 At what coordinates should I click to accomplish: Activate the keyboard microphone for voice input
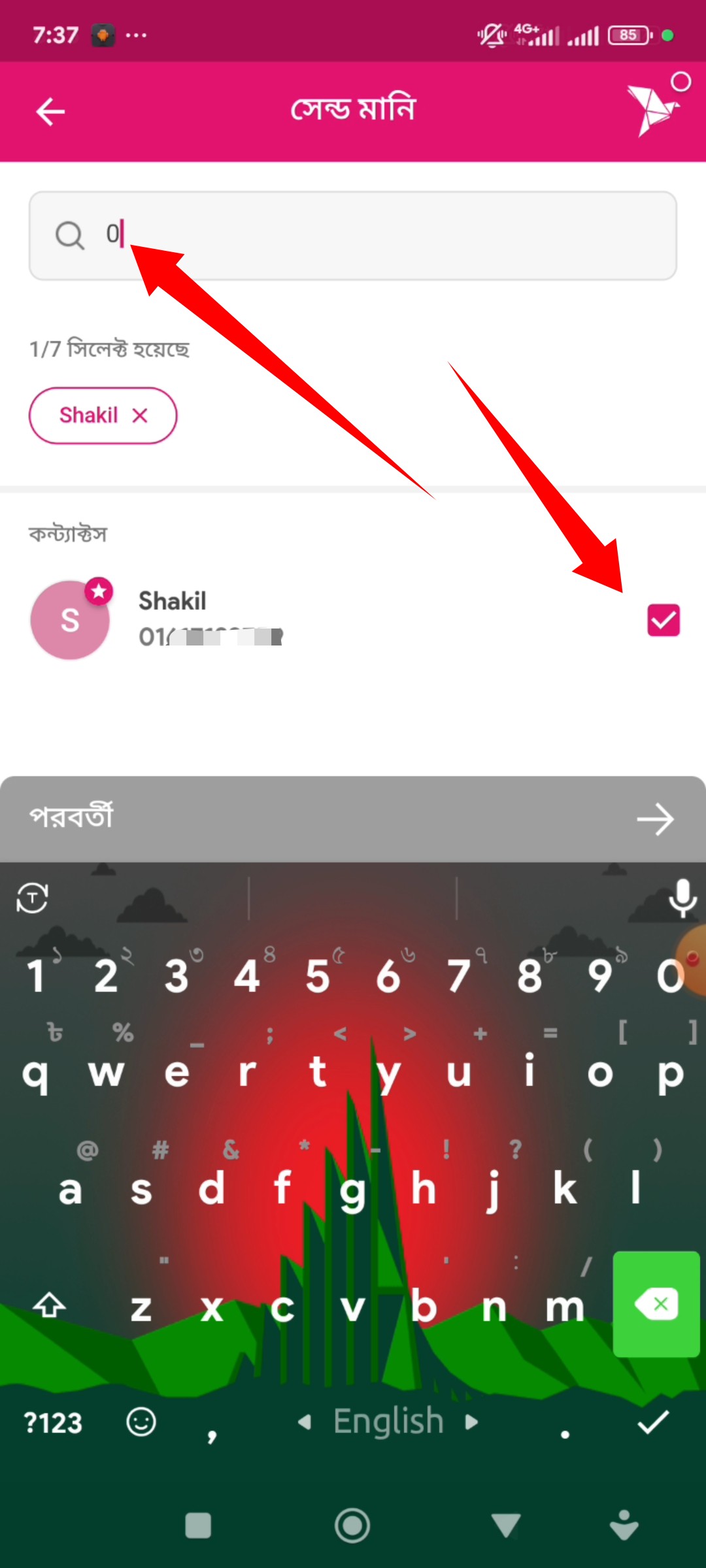coord(682,898)
